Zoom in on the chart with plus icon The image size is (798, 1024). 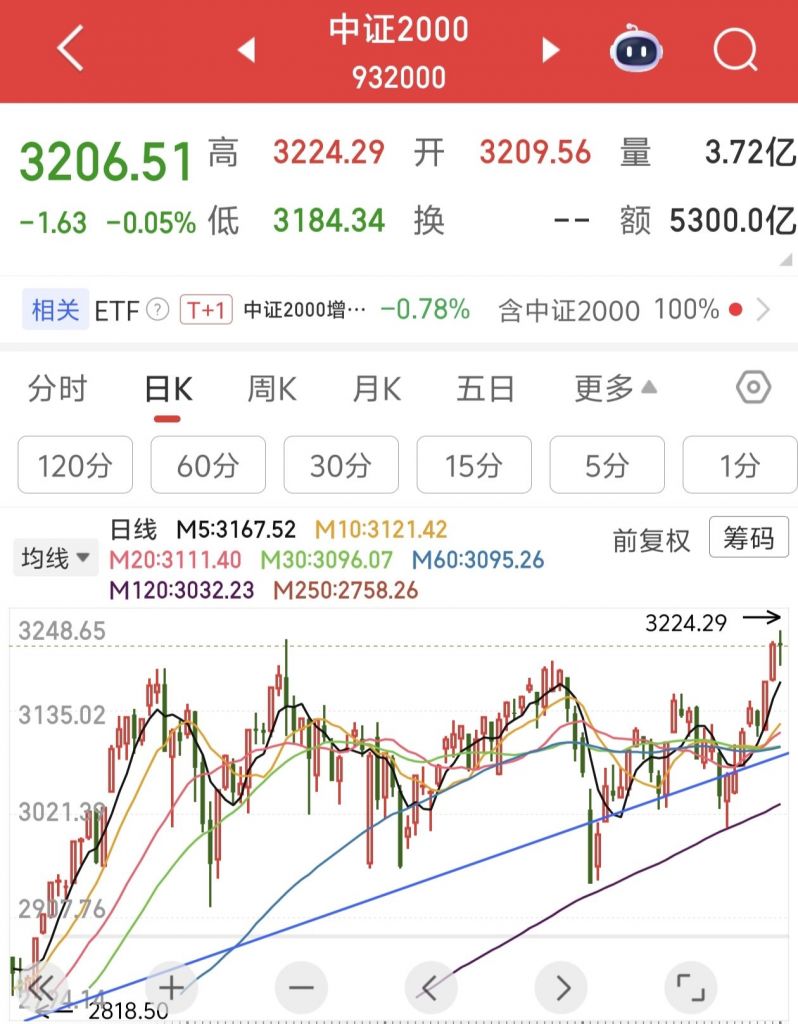(172, 987)
